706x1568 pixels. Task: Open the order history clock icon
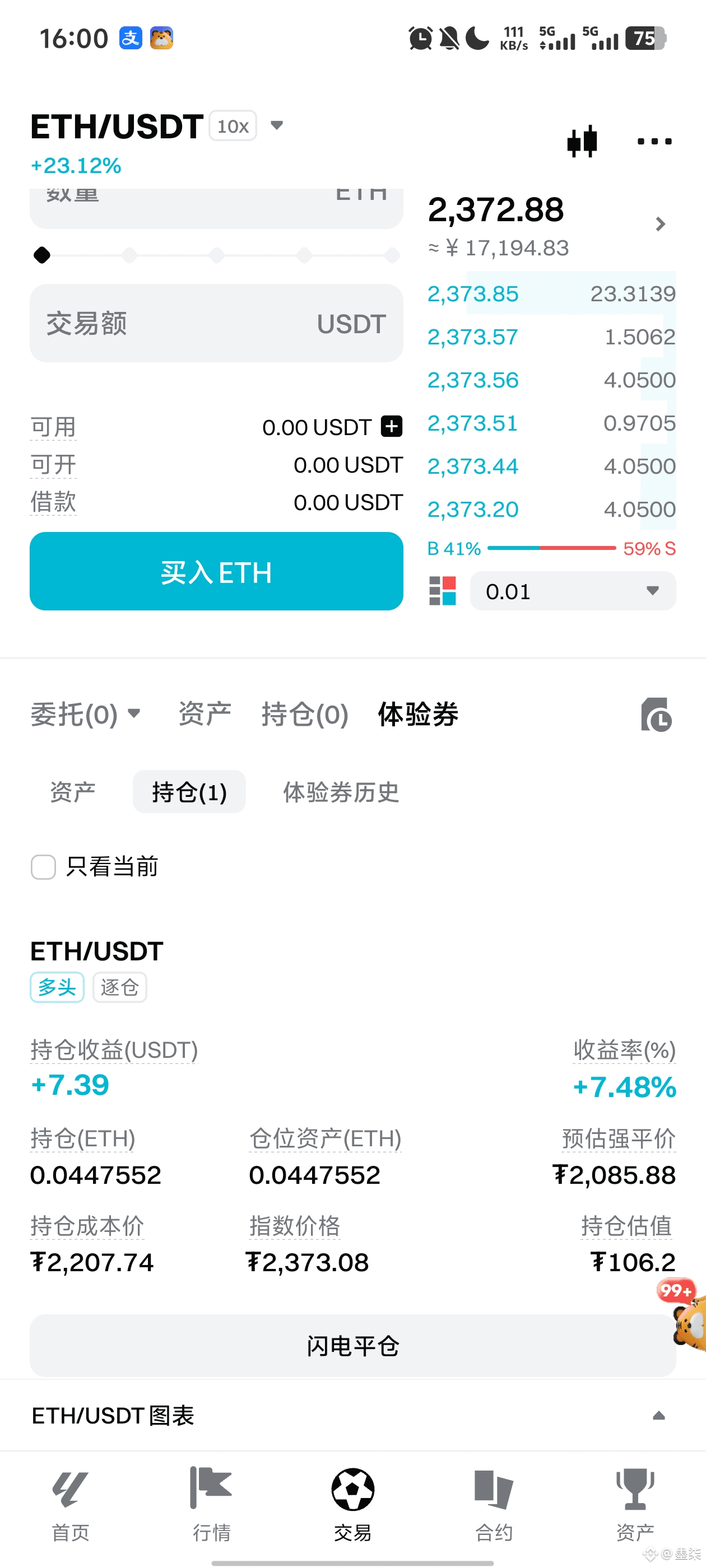tap(656, 715)
